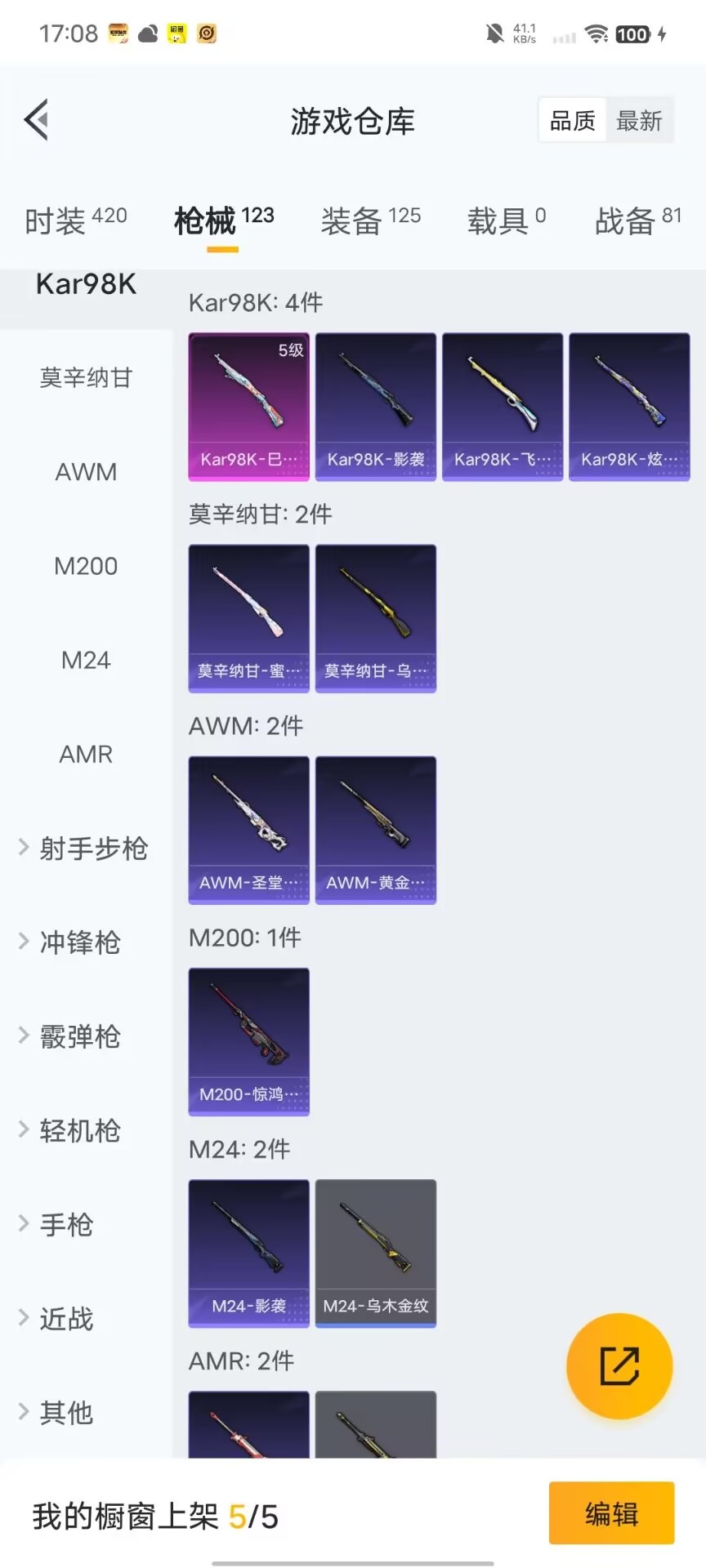Tap the orange share floating button
The height and width of the screenshot is (1568, 706).
[x=619, y=1366]
